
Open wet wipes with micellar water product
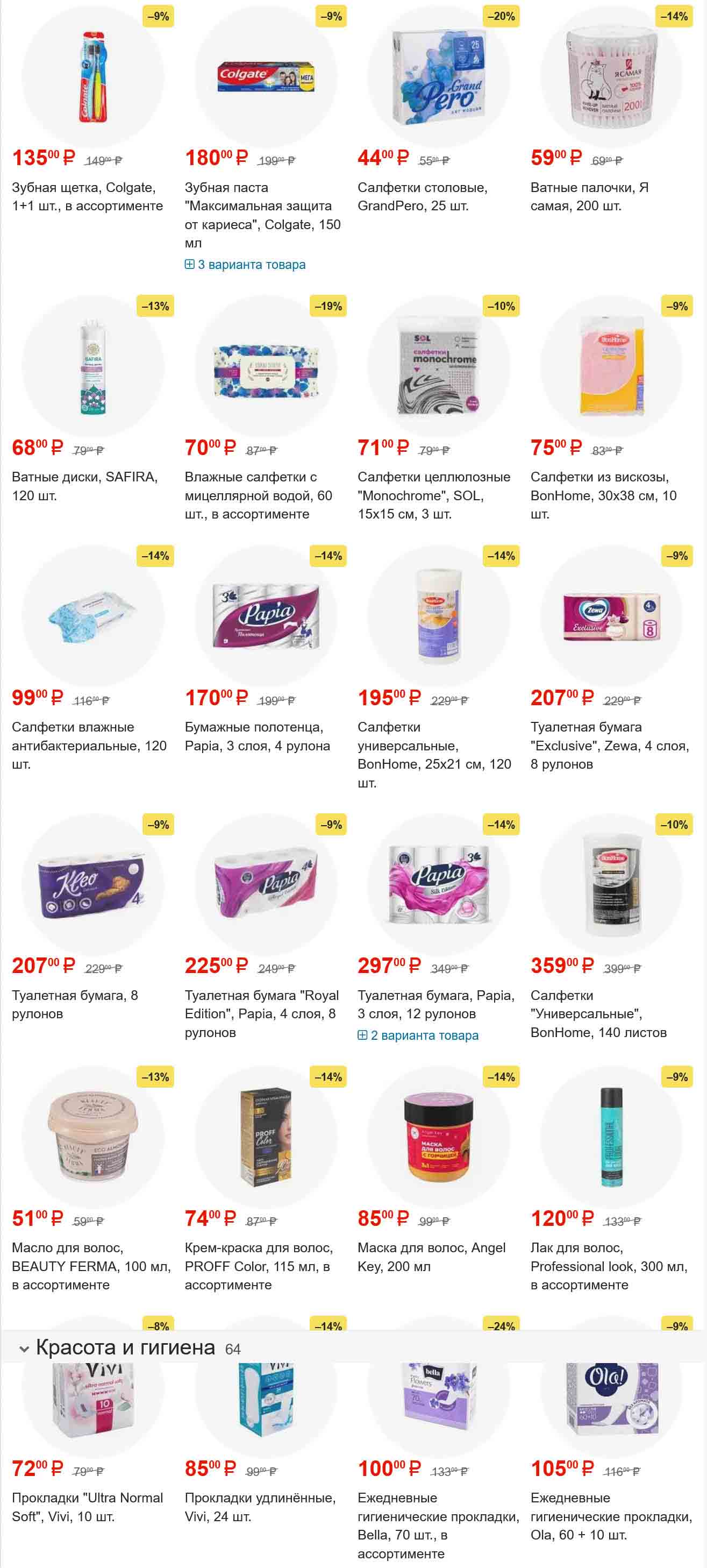pos(258,495)
